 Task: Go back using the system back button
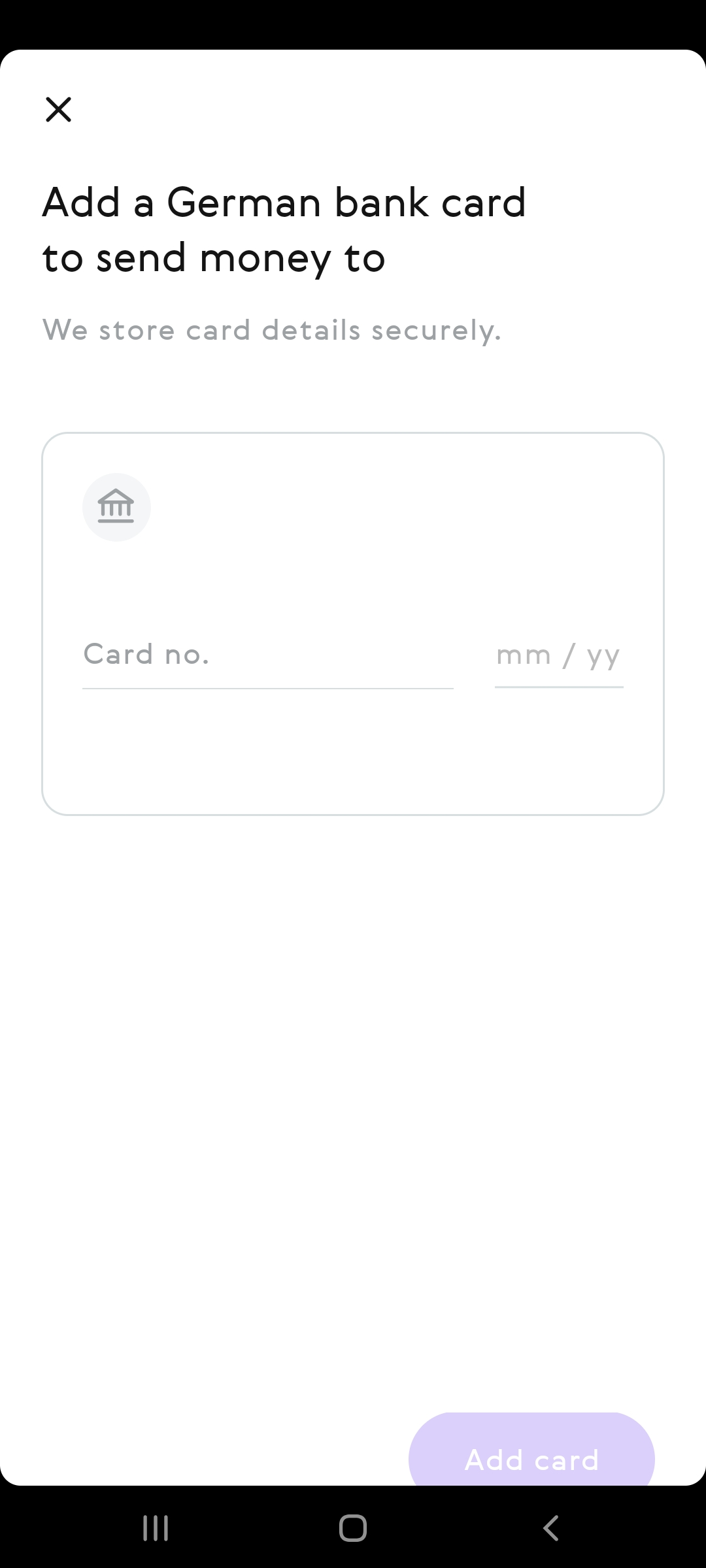(551, 1528)
